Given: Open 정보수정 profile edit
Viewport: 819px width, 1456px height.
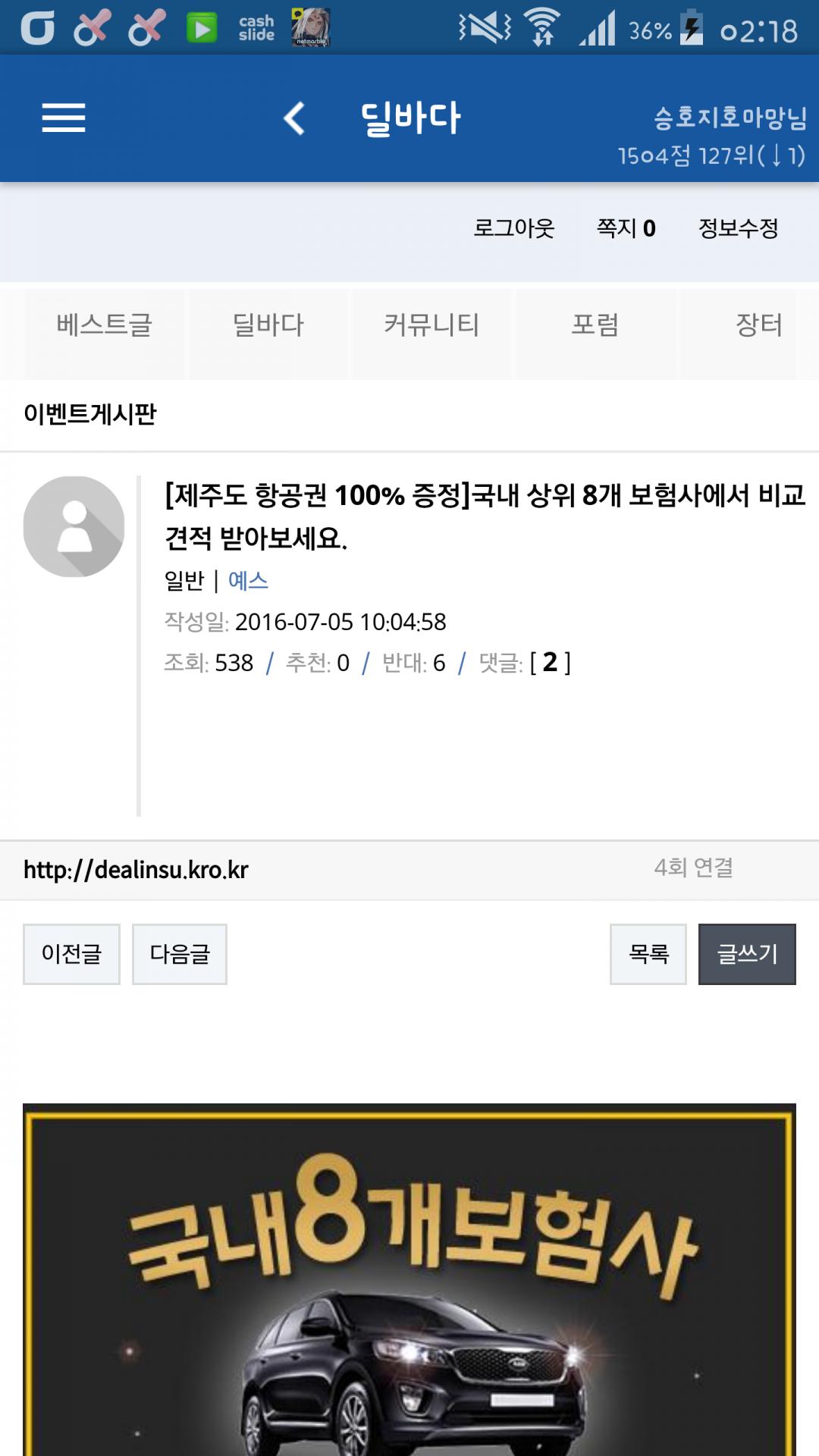Looking at the screenshot, I should click(739, 227).
